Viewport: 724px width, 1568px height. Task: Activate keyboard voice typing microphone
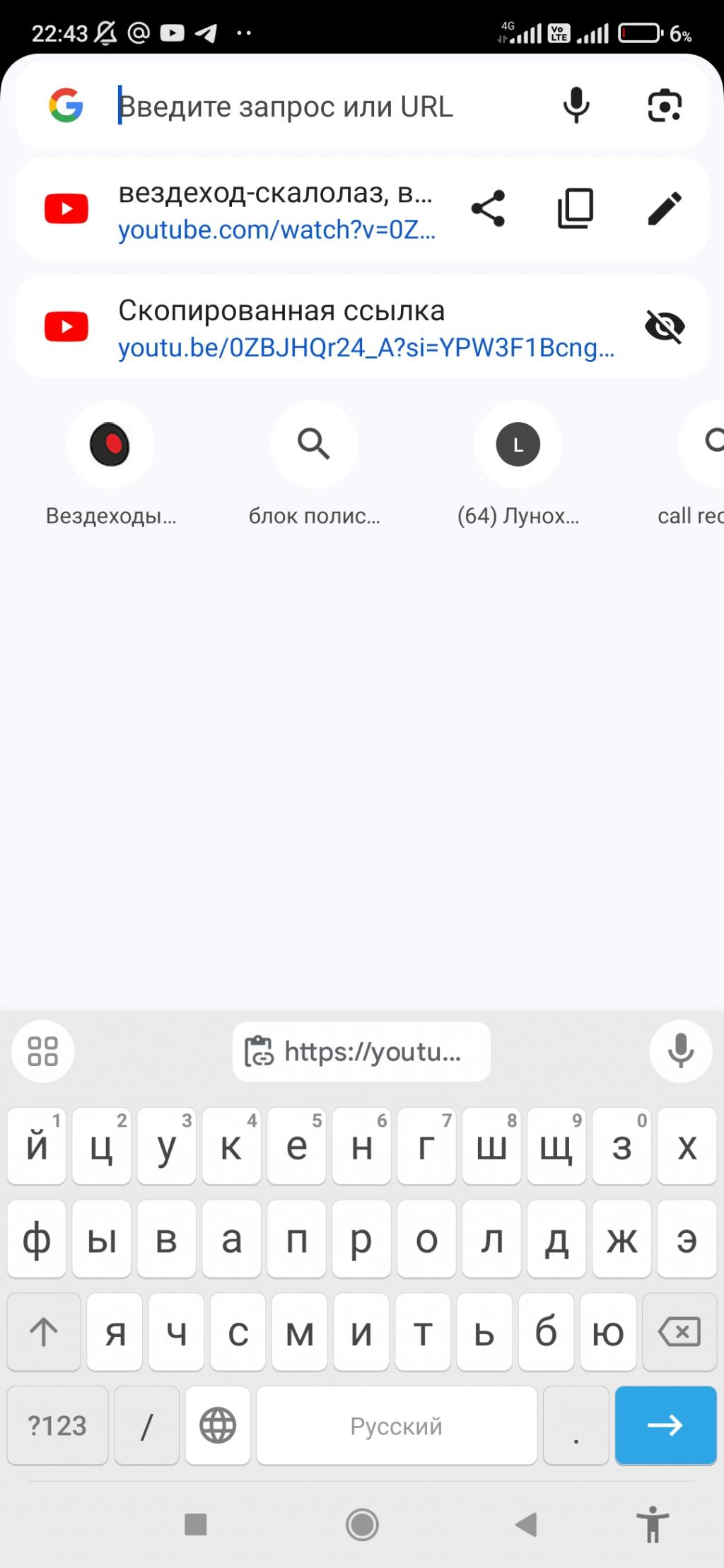(x=681, y=1051)
